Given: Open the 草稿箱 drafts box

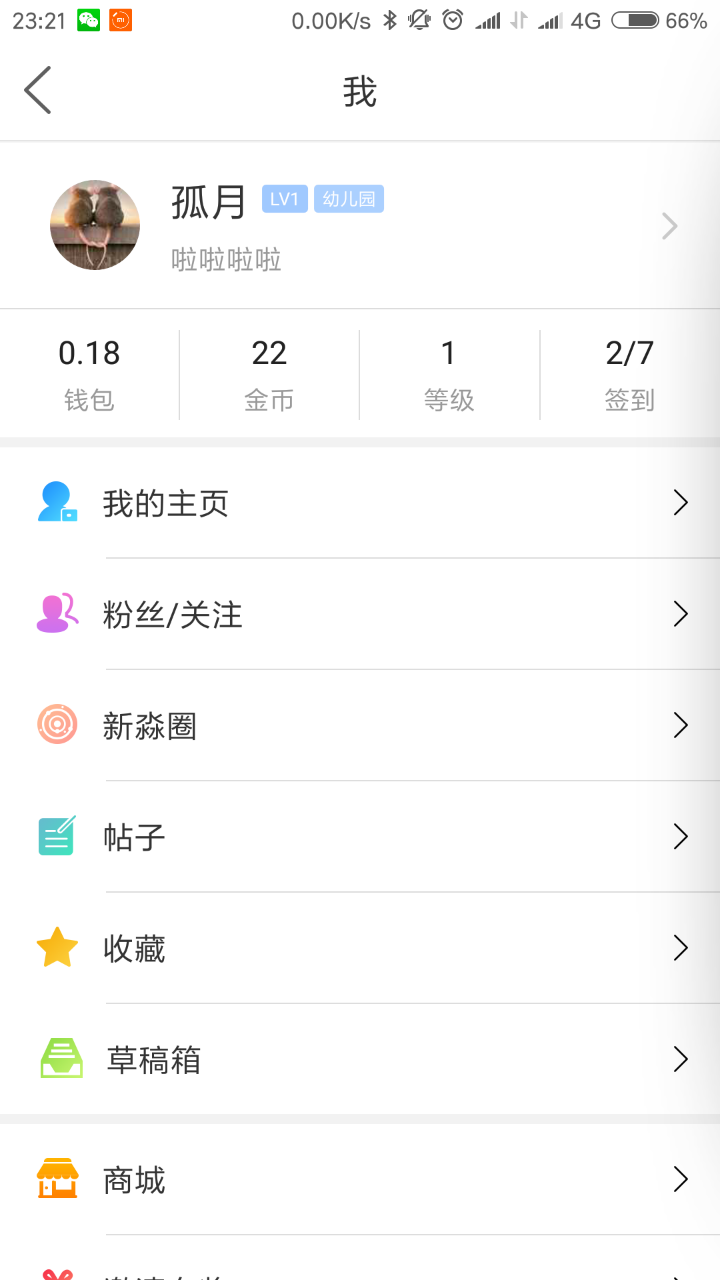Looking at the screenshot, I should point(360,1058).
